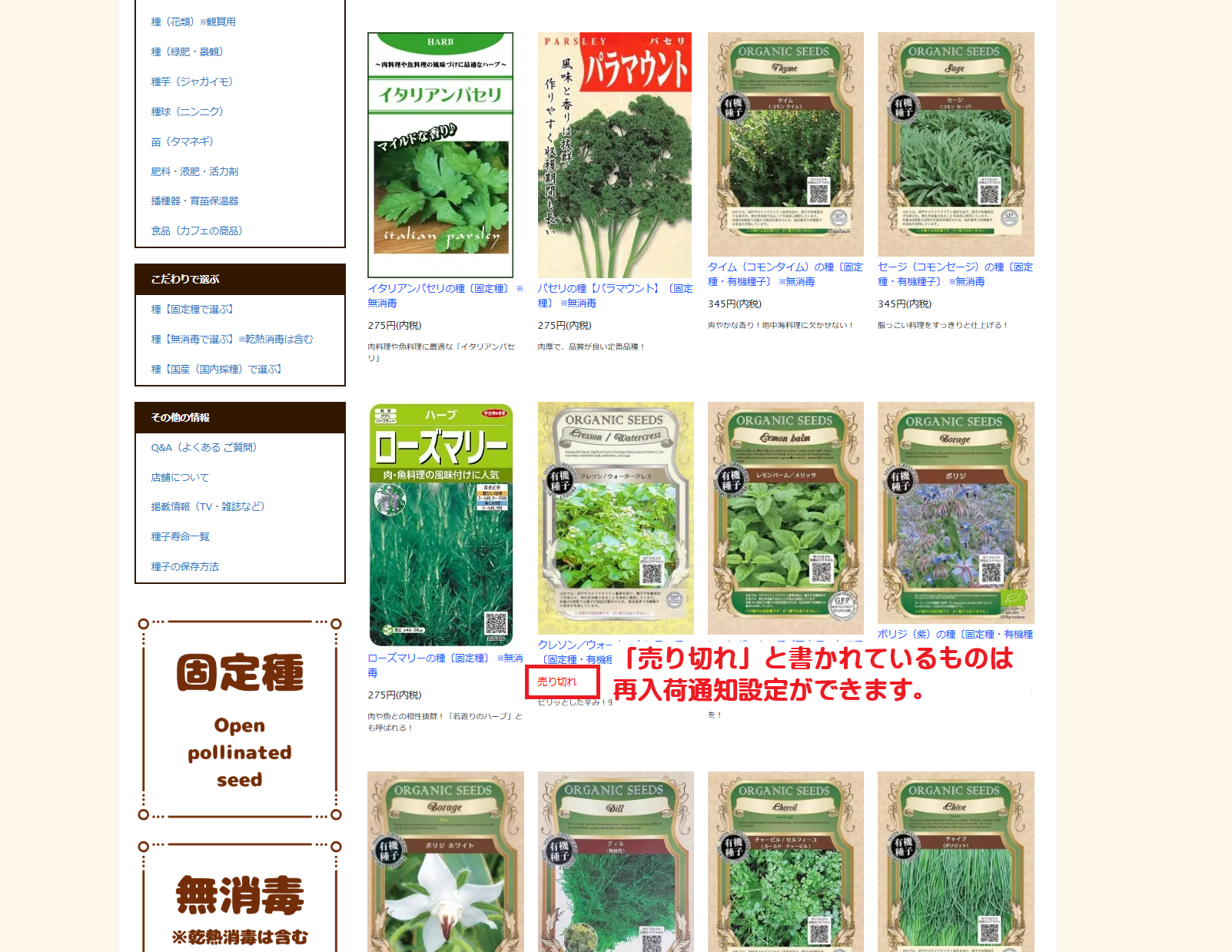The width and height of the screenshot is (1232, 952).
Task: Choose 種【国産（国内採種）で選ぶ】 filter
Action: tap(216, 369)
